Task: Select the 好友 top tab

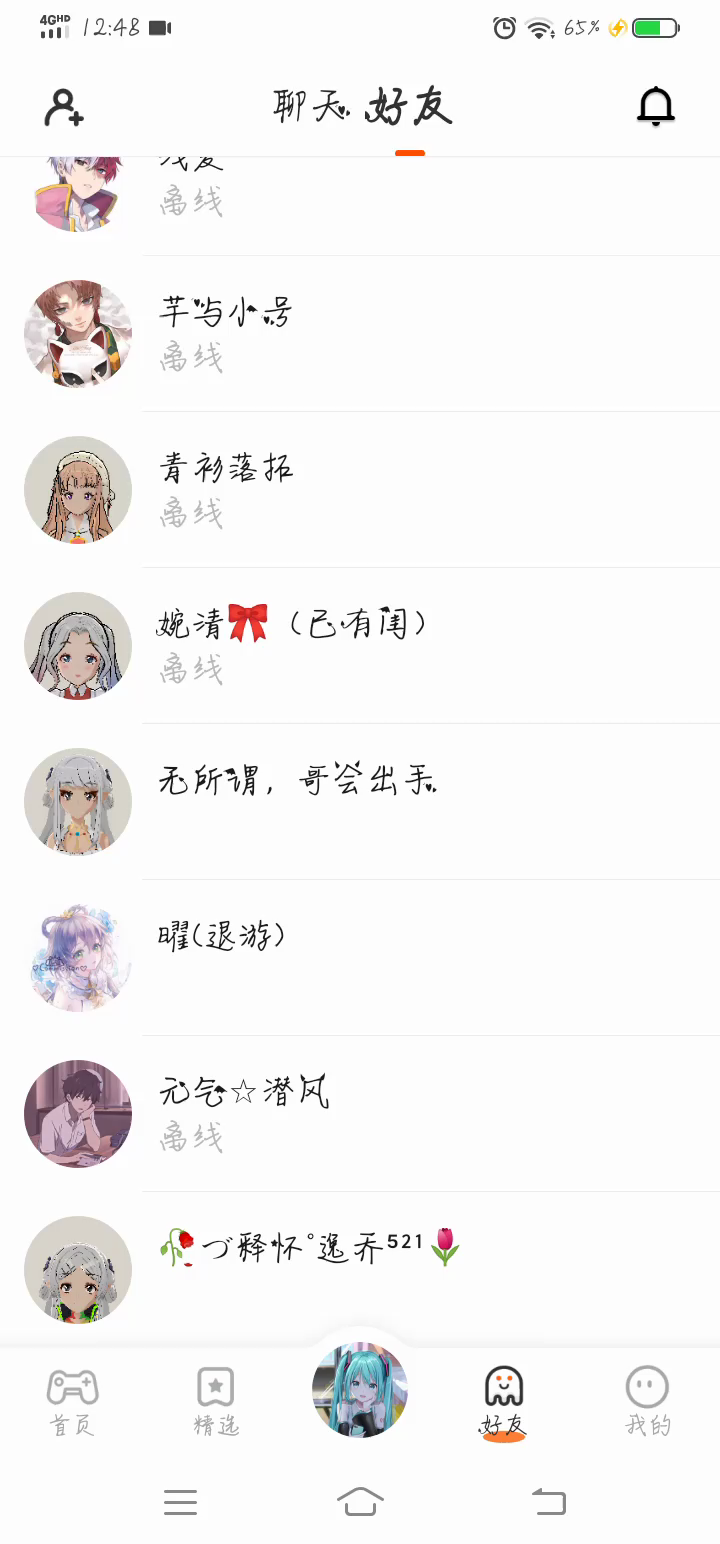Action: pyautogui.click(x=410, y=106)
